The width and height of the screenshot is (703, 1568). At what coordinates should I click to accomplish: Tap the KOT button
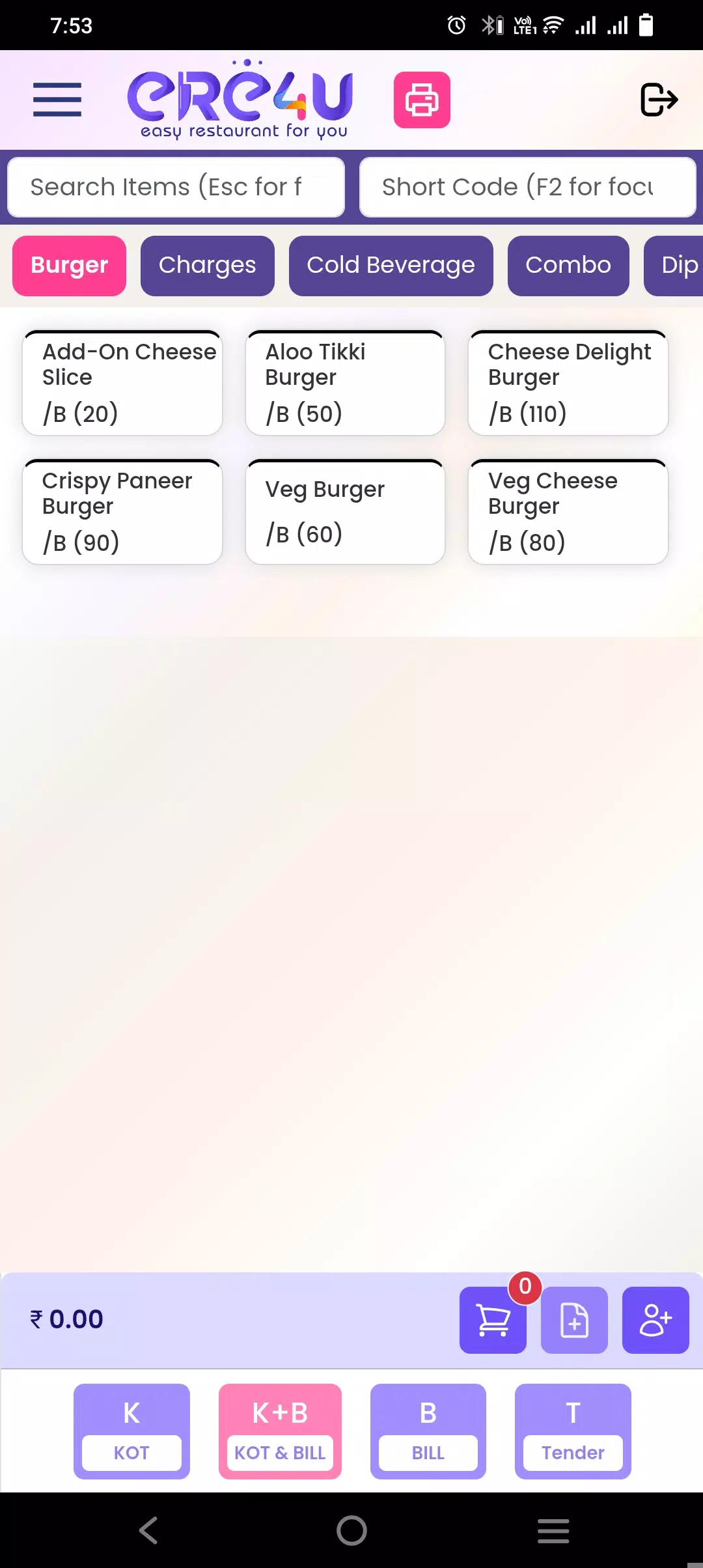(131, 1431)
